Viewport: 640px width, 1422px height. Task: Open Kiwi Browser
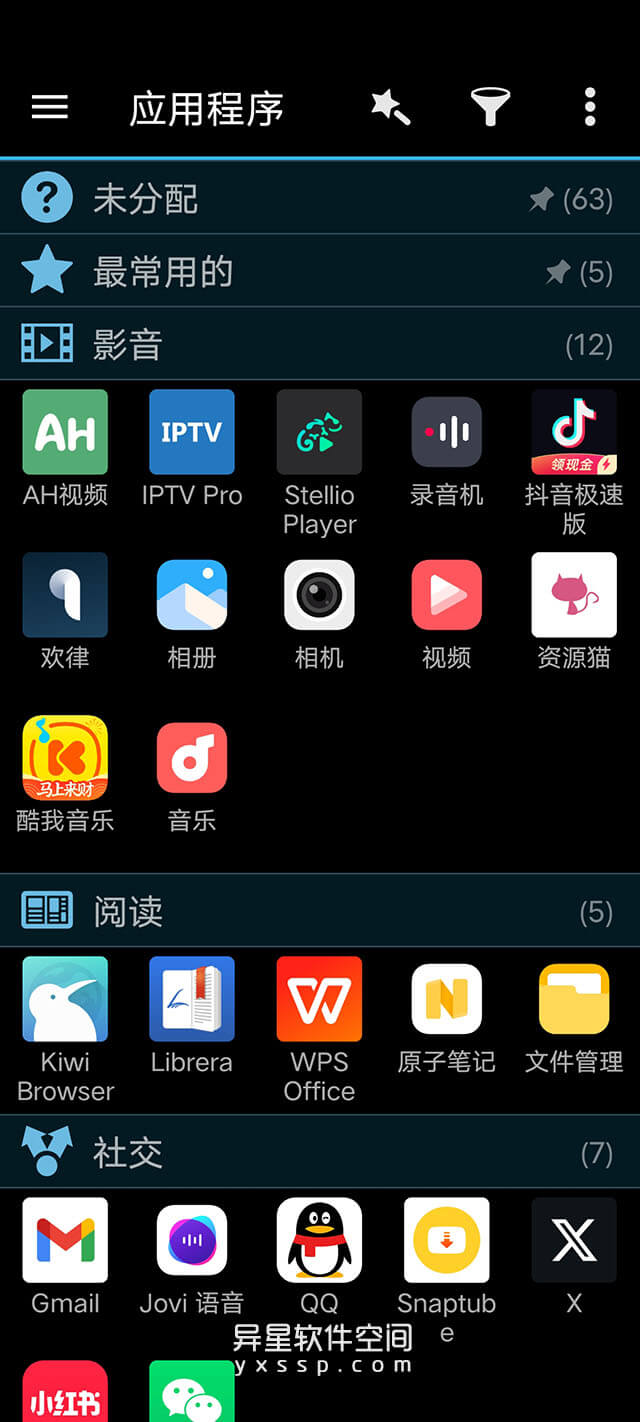[x=65, y=999]
